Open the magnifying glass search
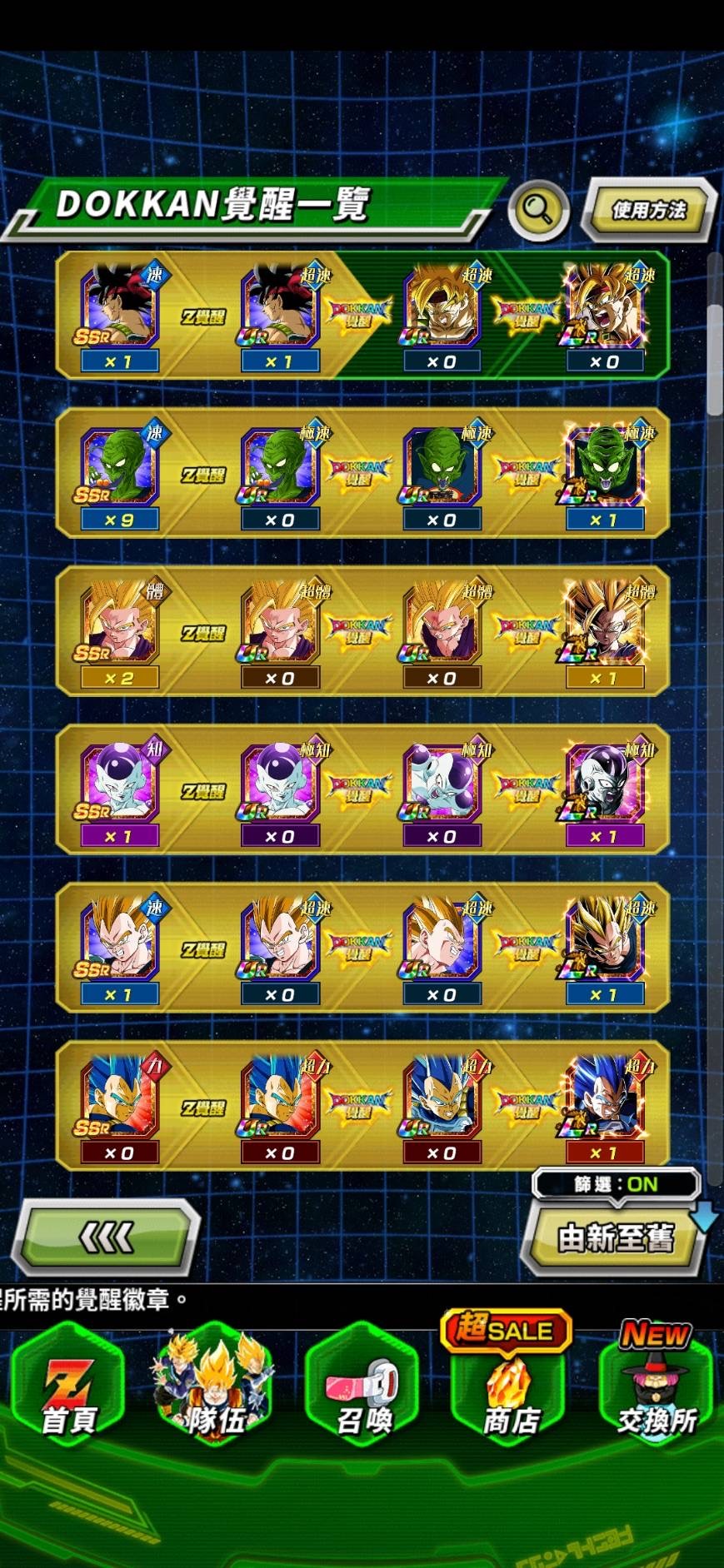This screenshot has width=724, height=1568. 538,211
